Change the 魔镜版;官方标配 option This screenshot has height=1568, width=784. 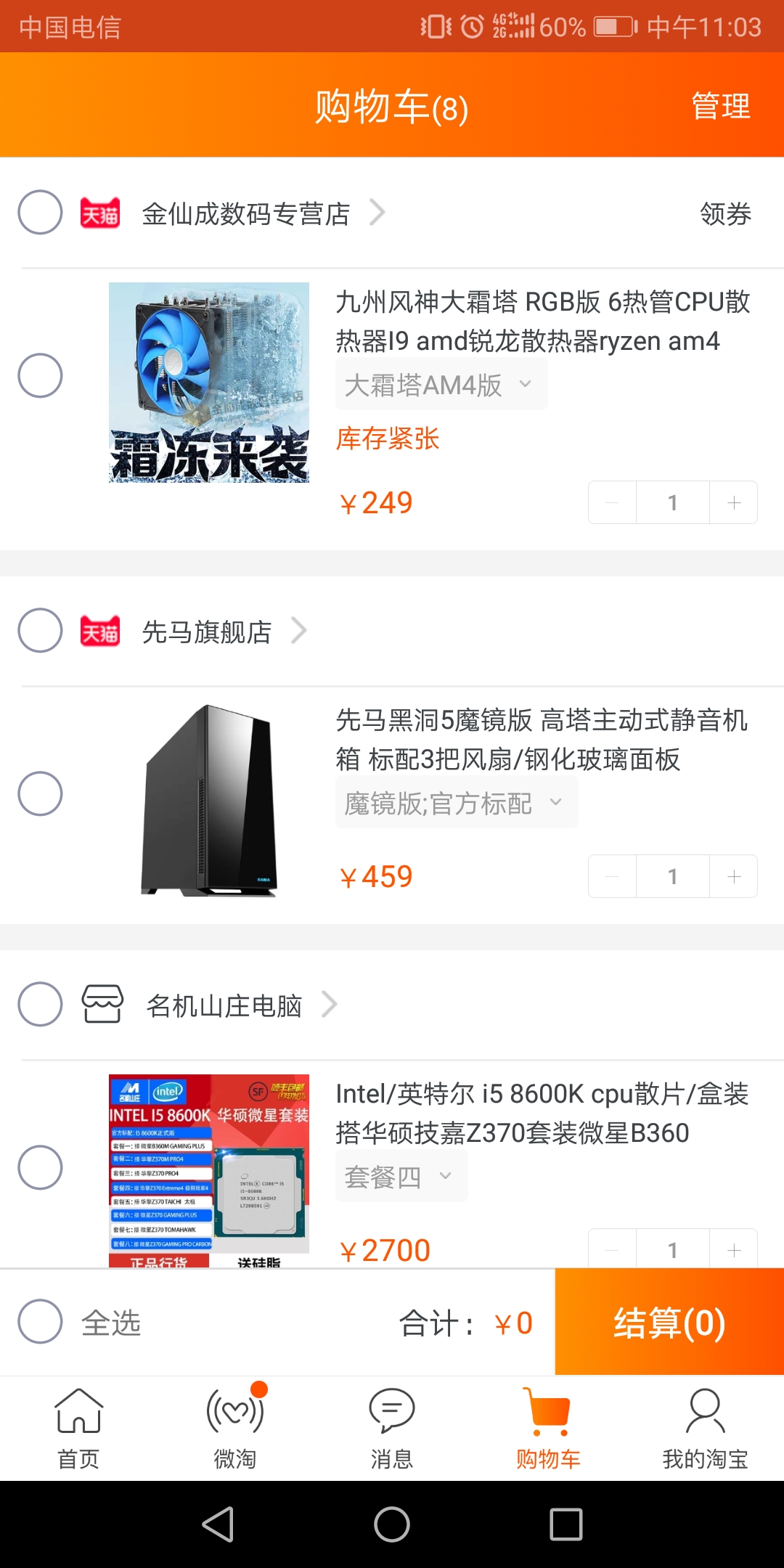pos(456,803)
